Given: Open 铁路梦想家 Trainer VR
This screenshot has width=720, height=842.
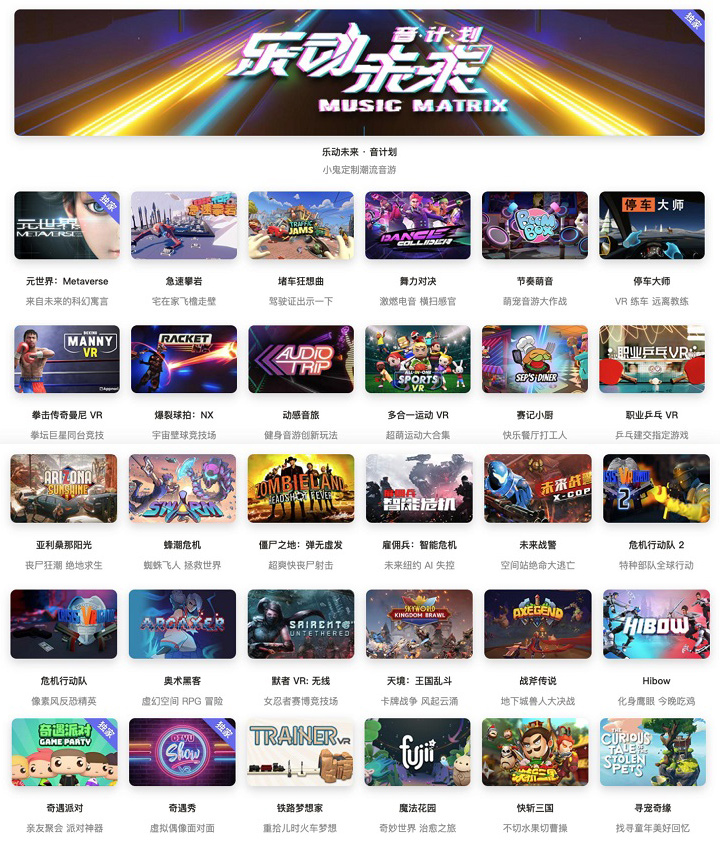Looking at the screenshot, I should (301, 752).
